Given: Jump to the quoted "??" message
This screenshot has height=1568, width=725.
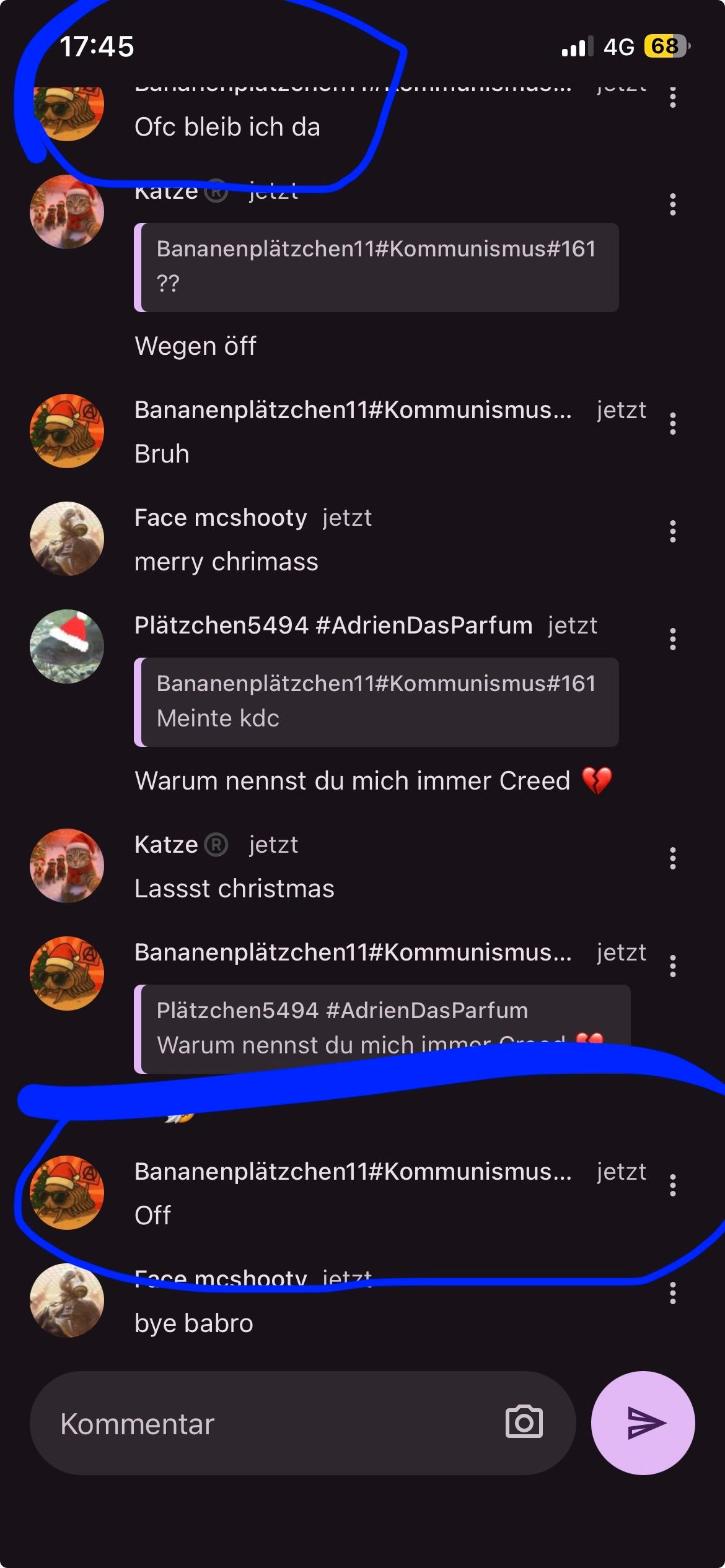Looking at the screenshot, I should coord(376,267).
